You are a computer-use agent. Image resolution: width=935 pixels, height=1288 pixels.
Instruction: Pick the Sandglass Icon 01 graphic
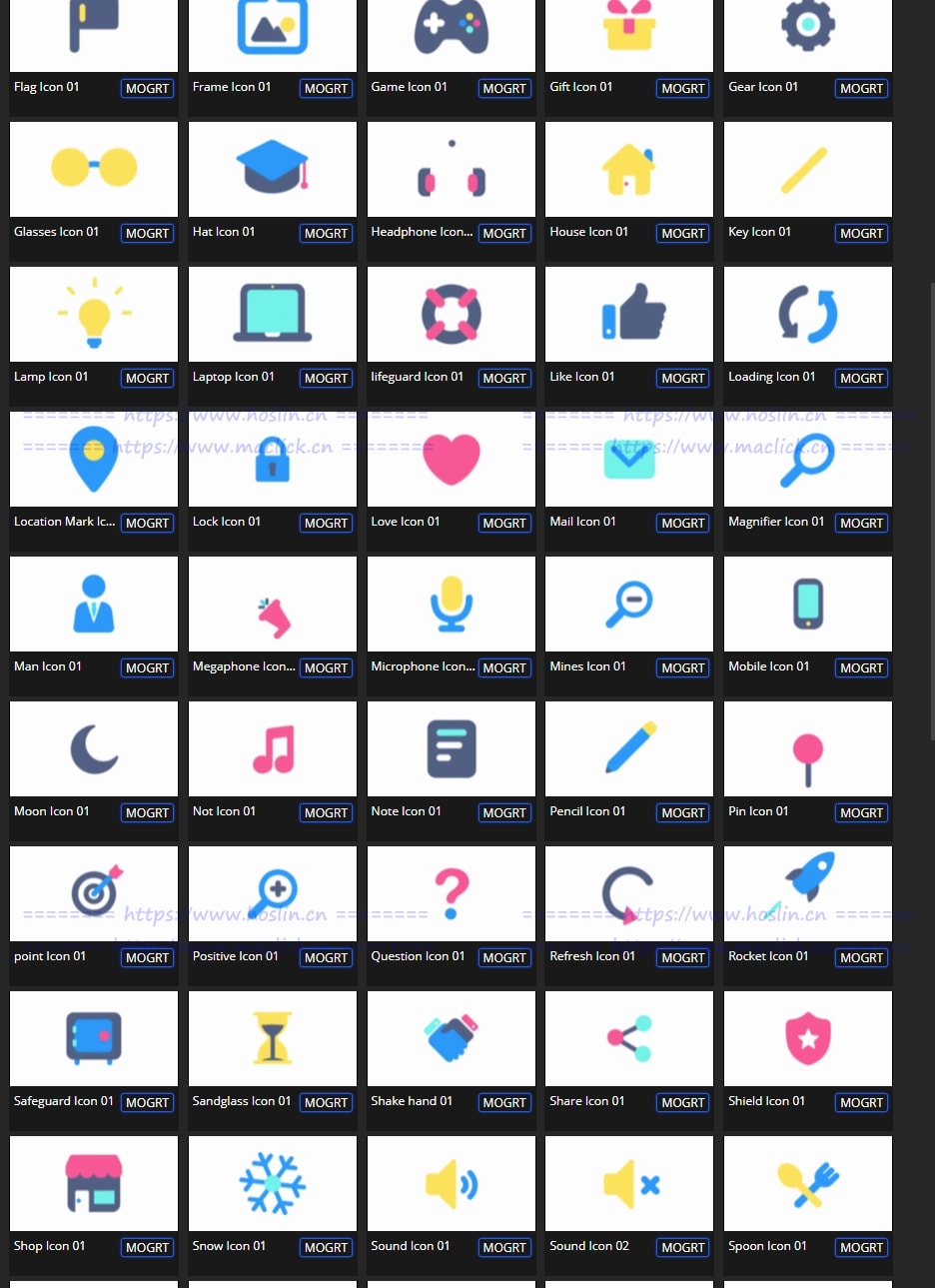(273, 1038)
